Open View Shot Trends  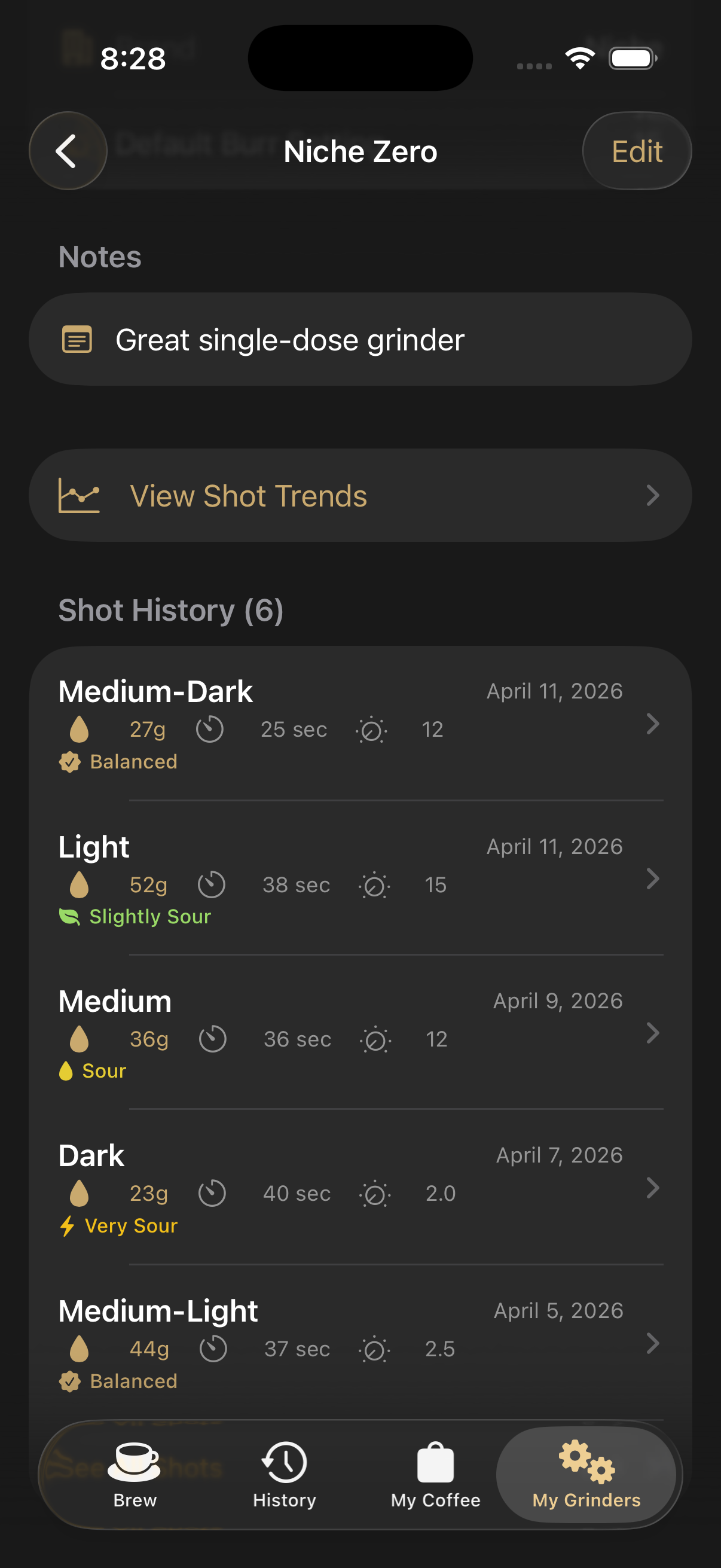coord(360,496)
